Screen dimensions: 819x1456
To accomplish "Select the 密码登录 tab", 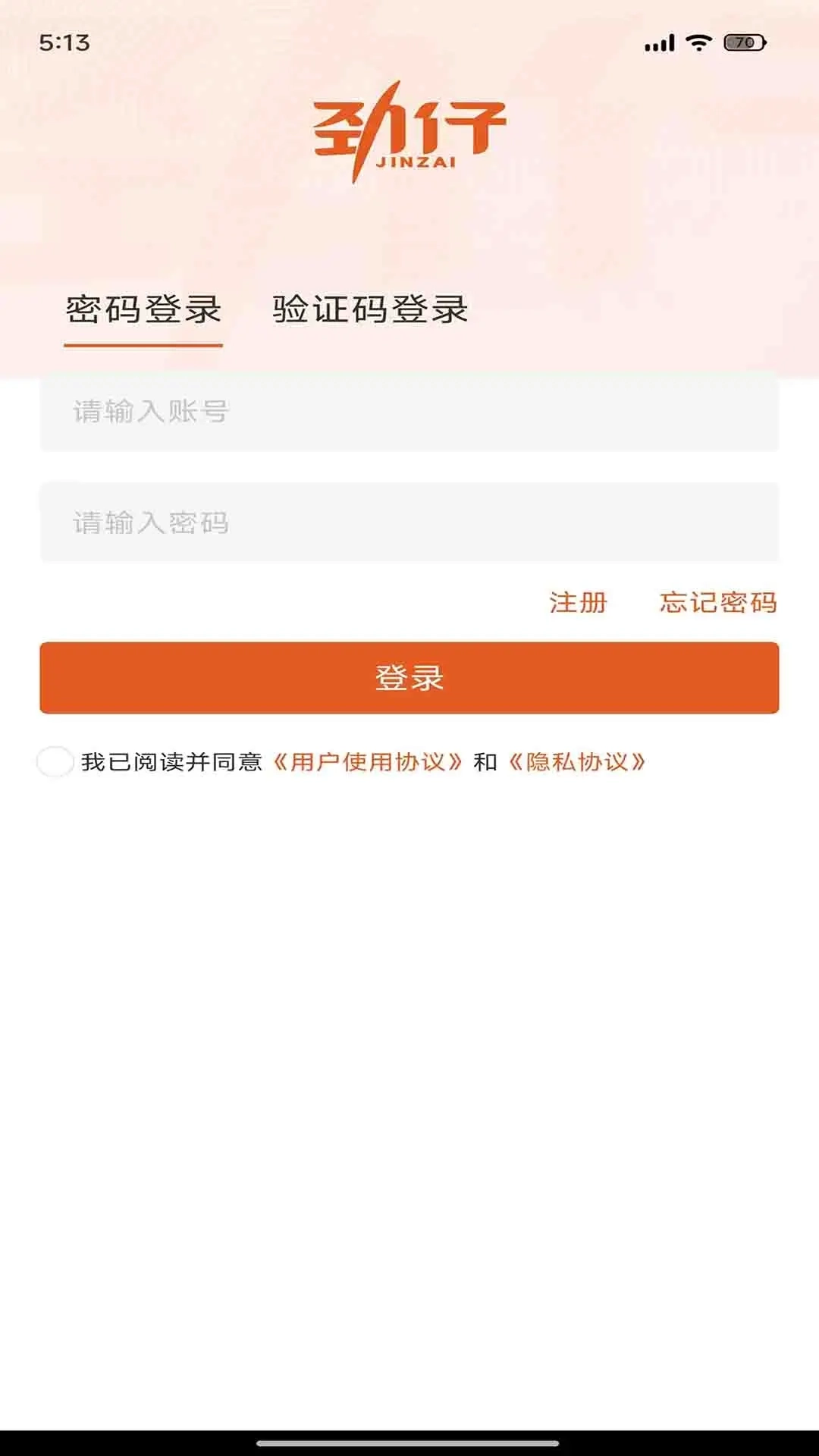I will [143, 311].
